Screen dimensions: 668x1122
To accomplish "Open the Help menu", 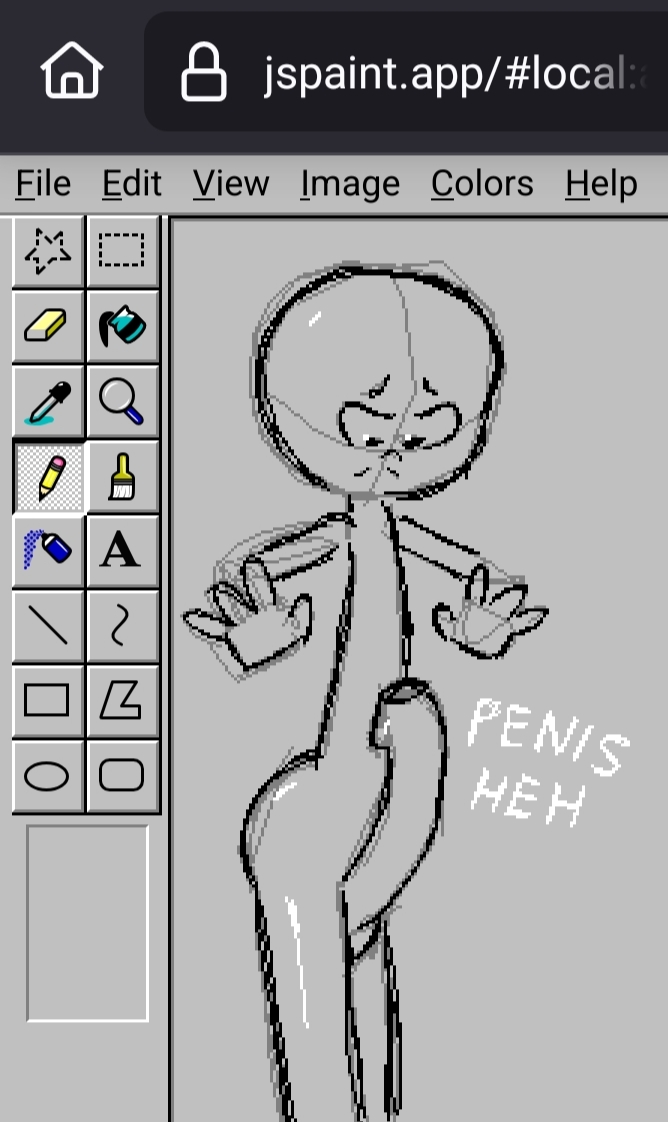I will pos(600,184).
